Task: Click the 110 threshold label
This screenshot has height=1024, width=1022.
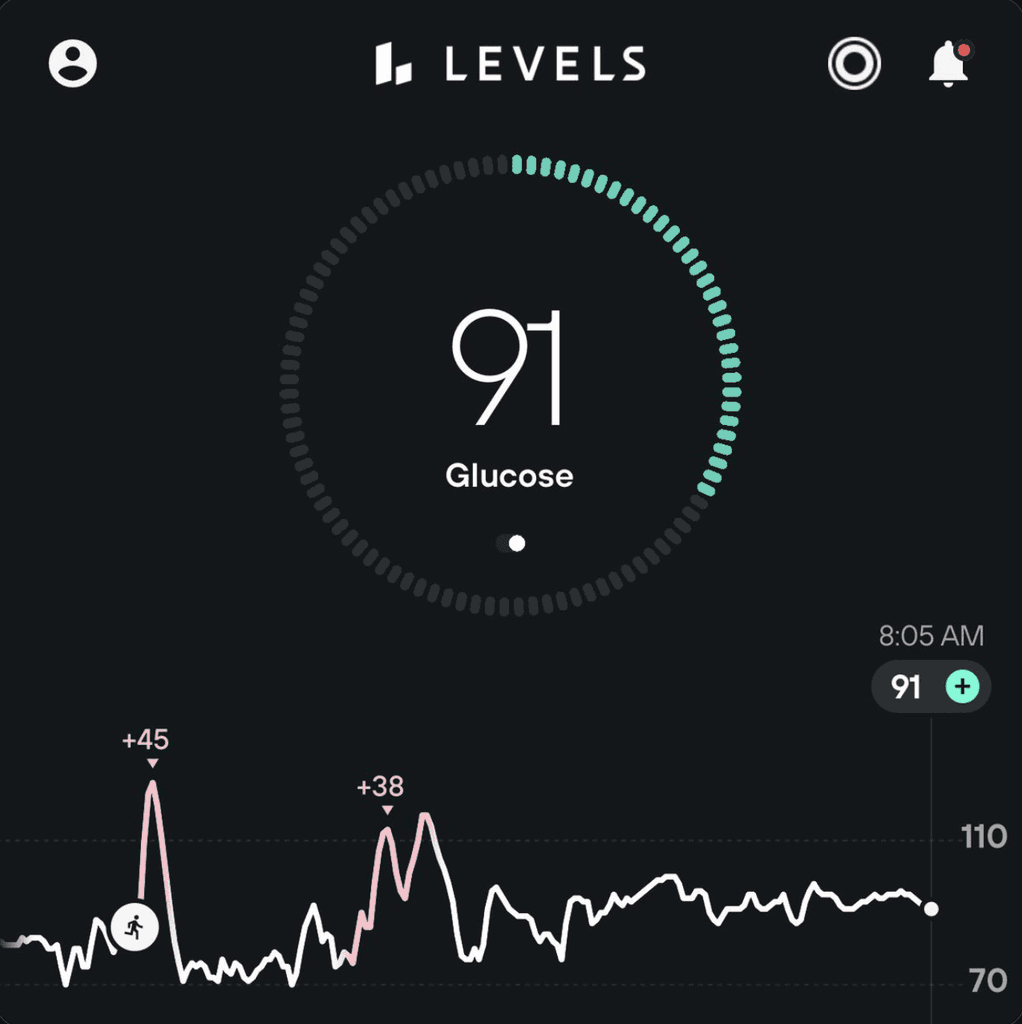Action: click(x=986, y=836)
